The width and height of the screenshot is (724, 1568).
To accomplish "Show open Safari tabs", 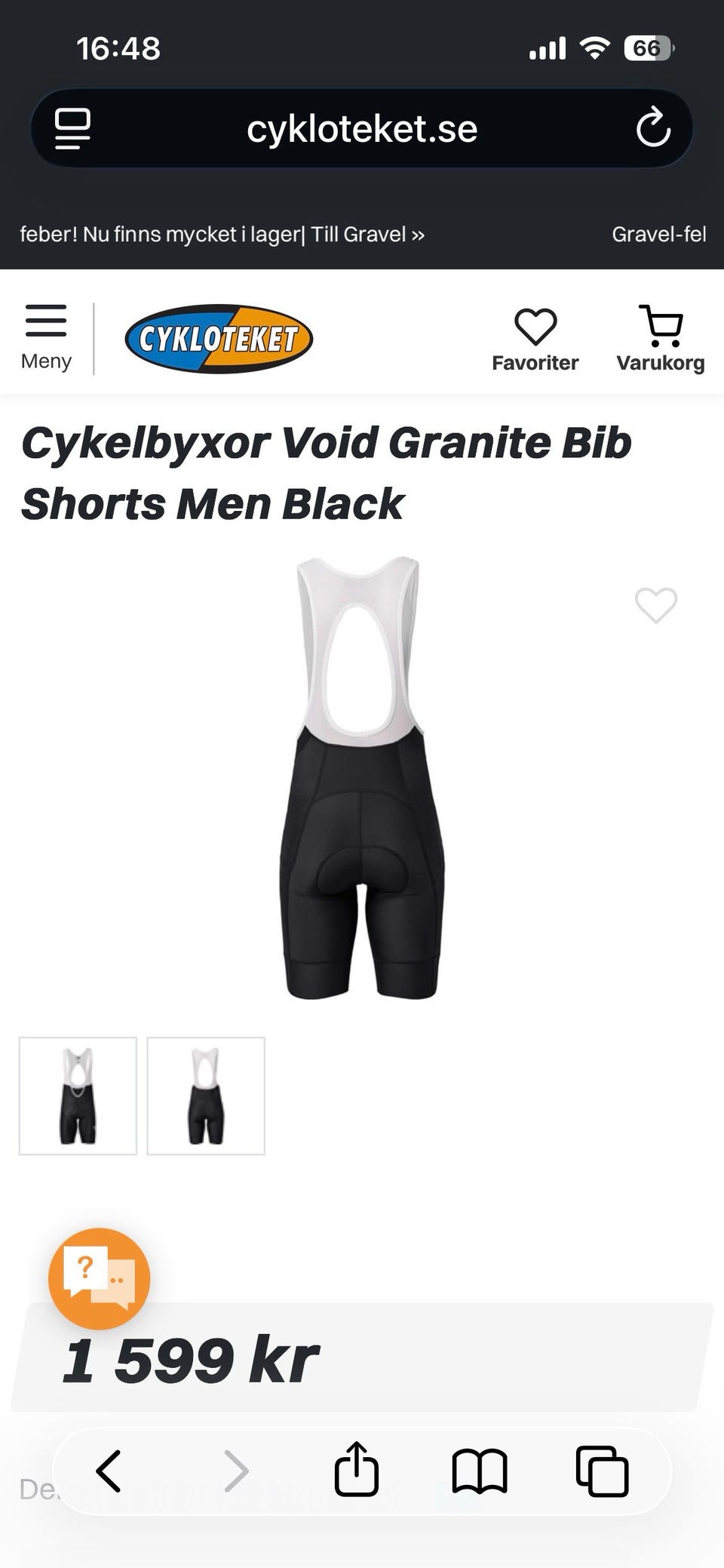I will tap(602, 1471).
